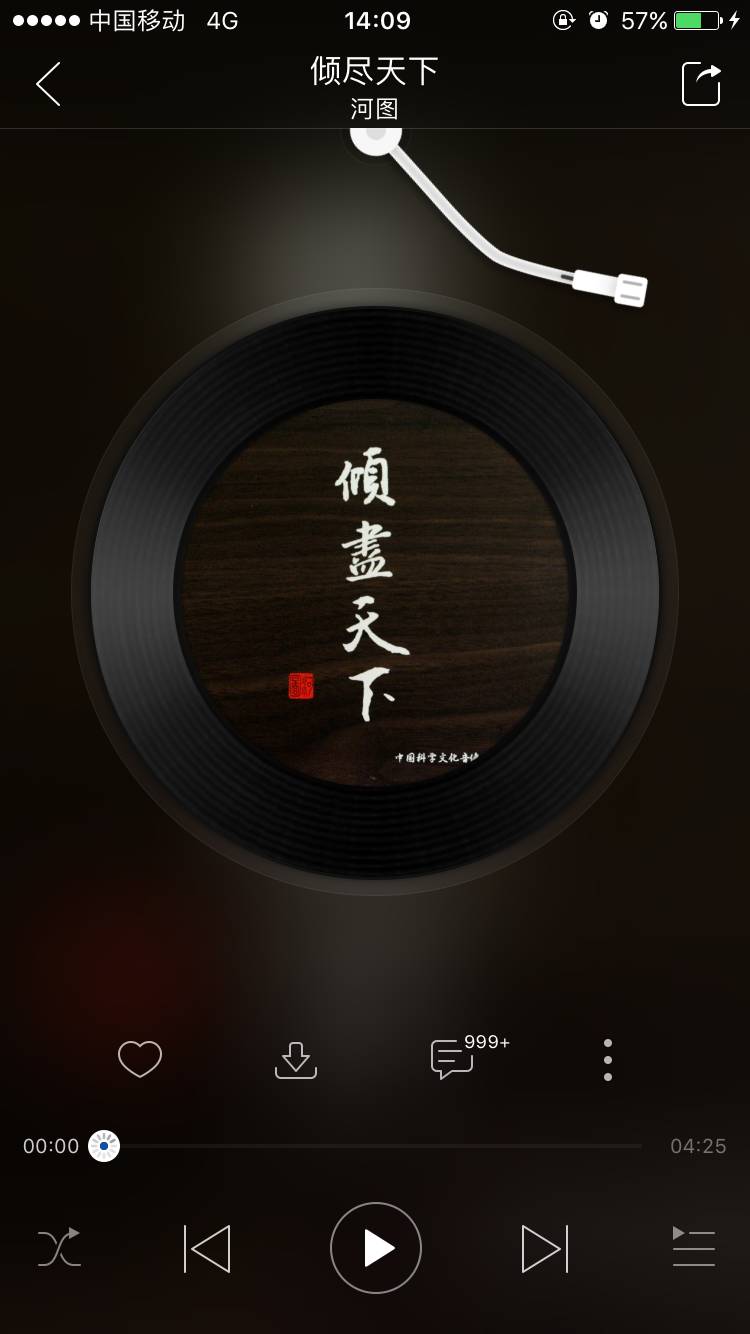Skip to the next track

[x=545, y=1248]
